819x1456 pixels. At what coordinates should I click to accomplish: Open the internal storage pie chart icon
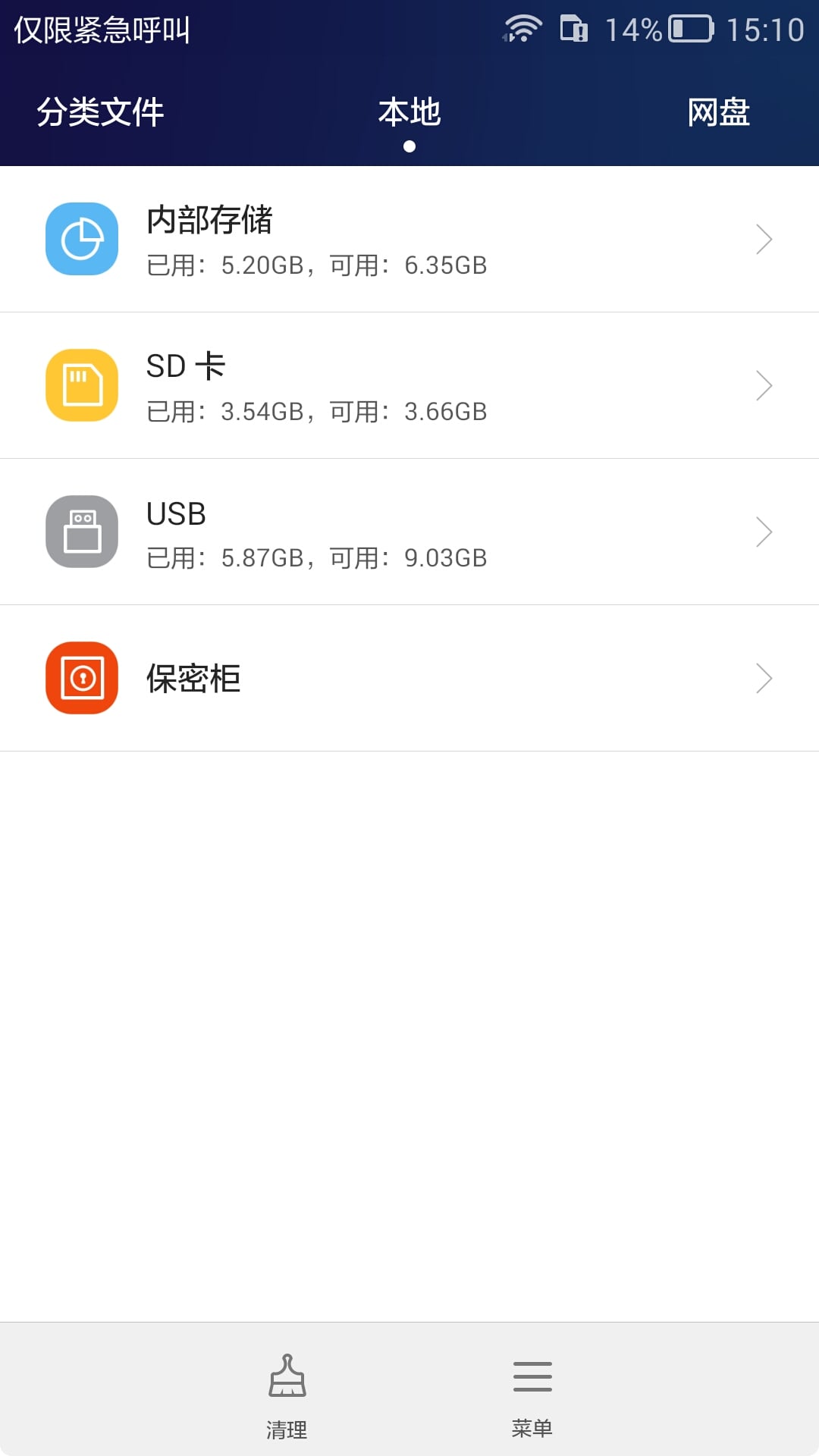(x=82, y=237)
